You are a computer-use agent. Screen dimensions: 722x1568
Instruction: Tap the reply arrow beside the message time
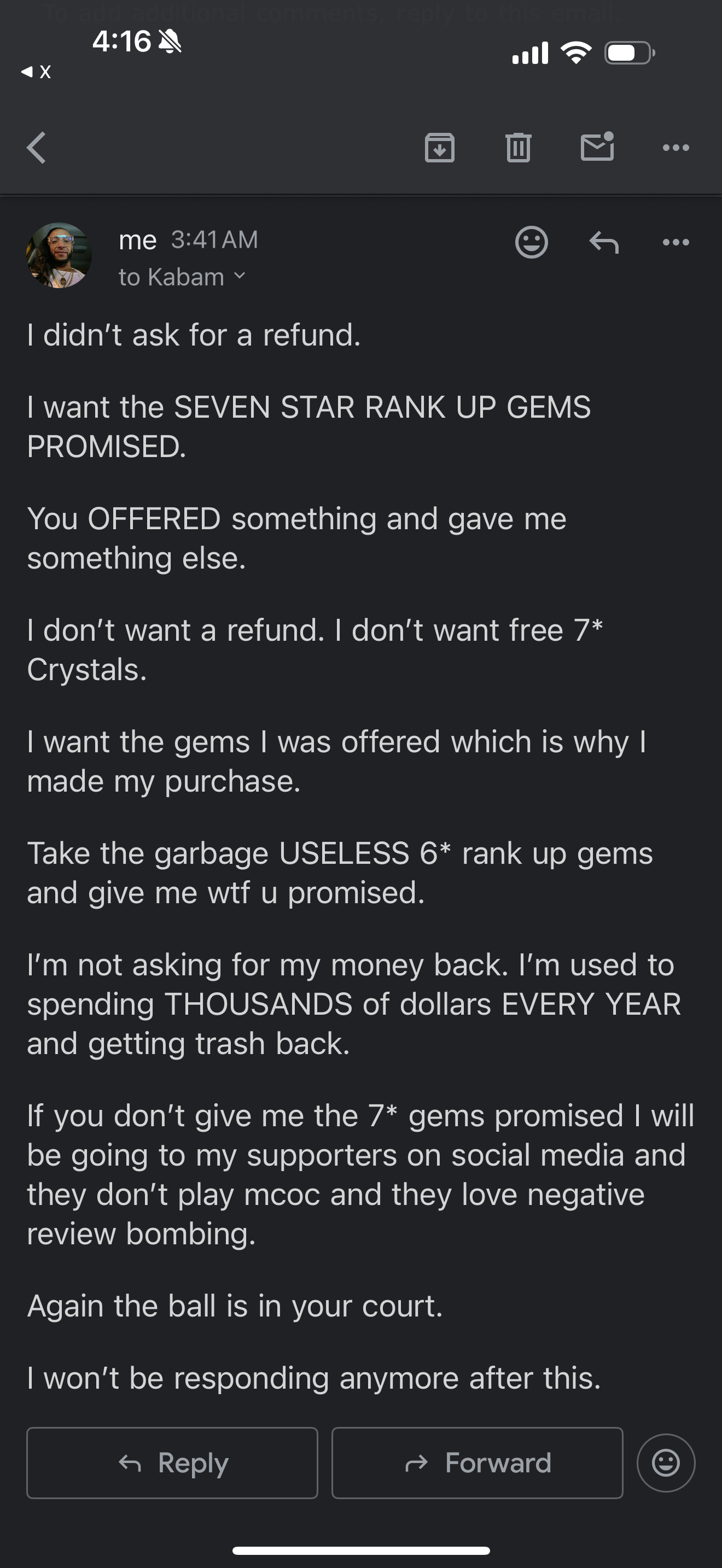pos(604,242)
